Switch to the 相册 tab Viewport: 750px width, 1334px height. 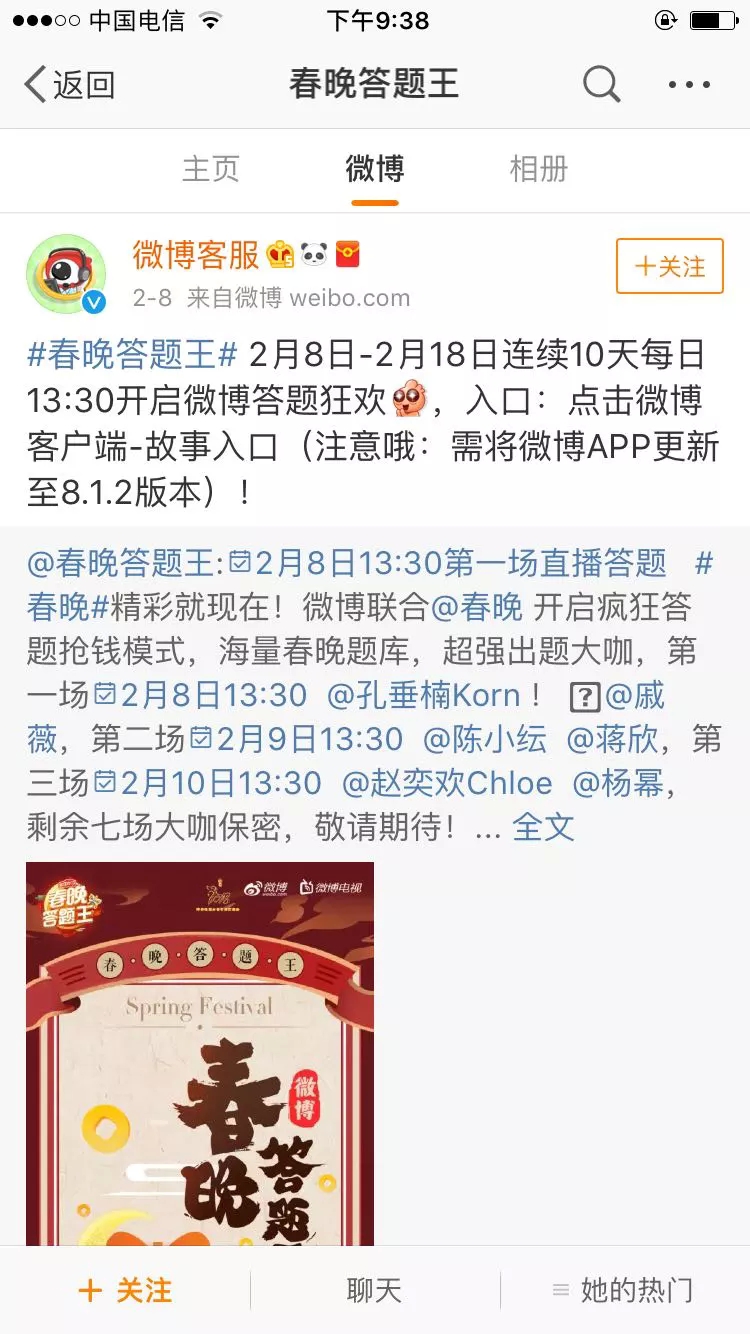538,169
